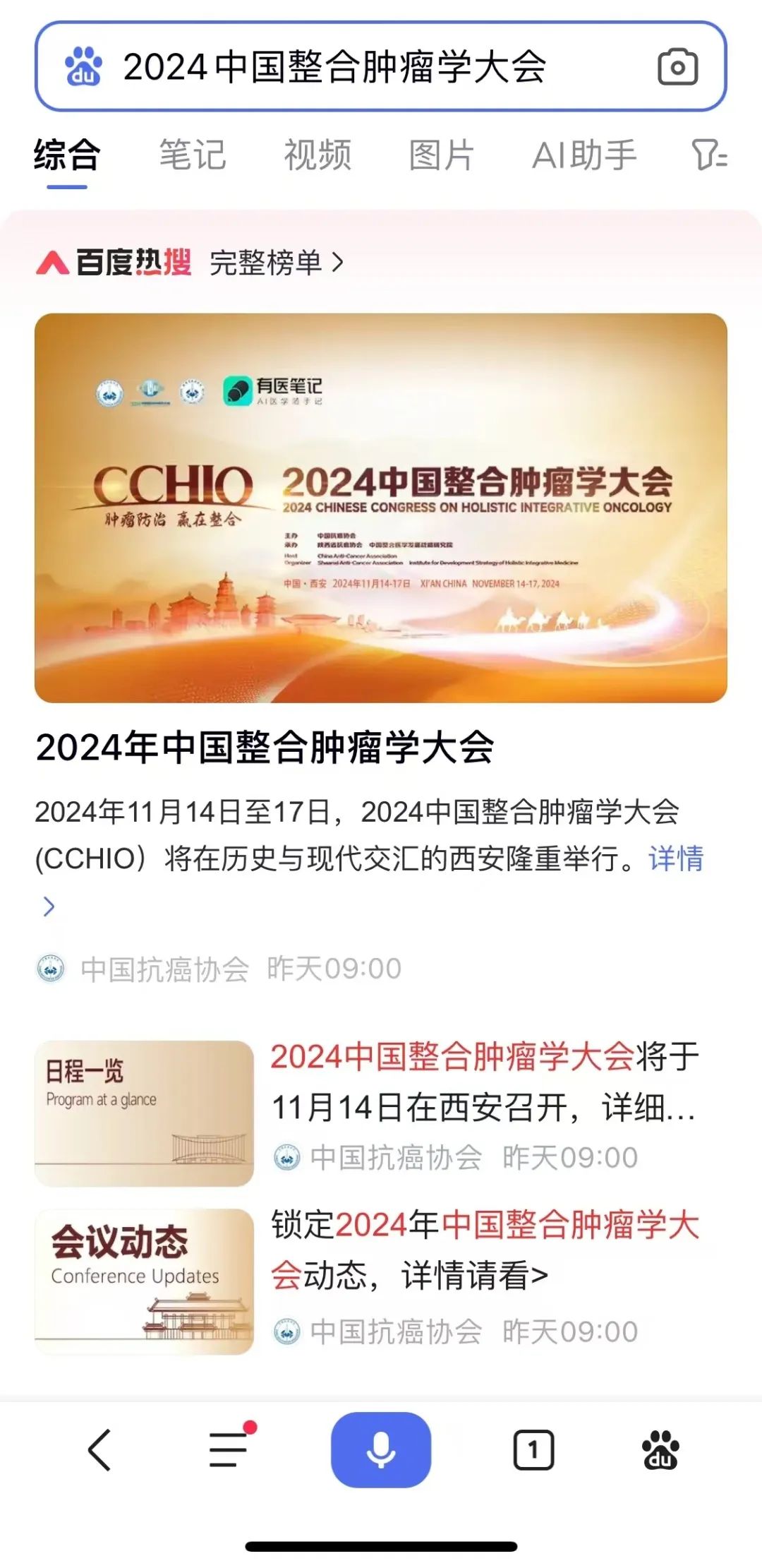The width and height of the screenshot is (762, 1568).
Task: Go to Baidu home via paw icon
Action: point(660,1450)
